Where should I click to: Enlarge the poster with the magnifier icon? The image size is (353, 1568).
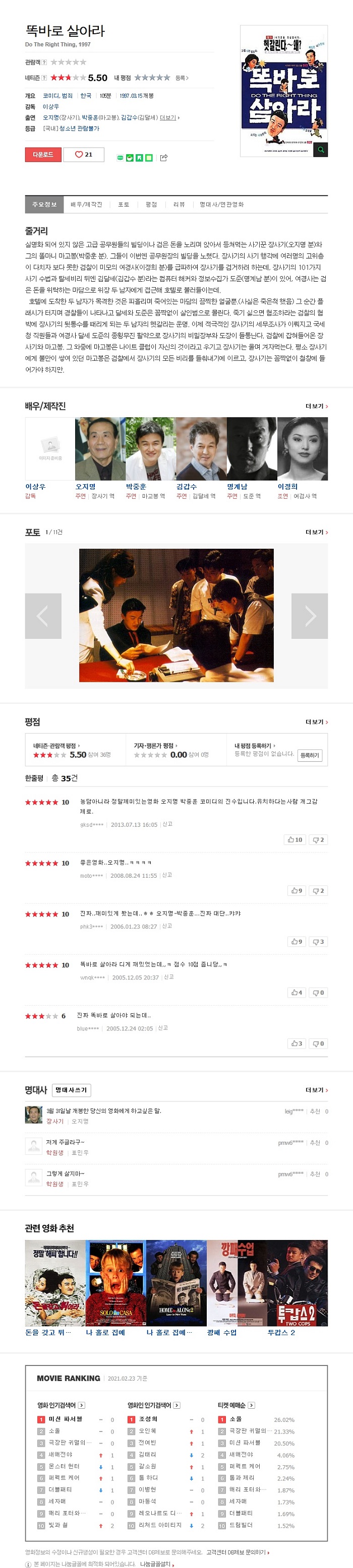tap(321, 150)
